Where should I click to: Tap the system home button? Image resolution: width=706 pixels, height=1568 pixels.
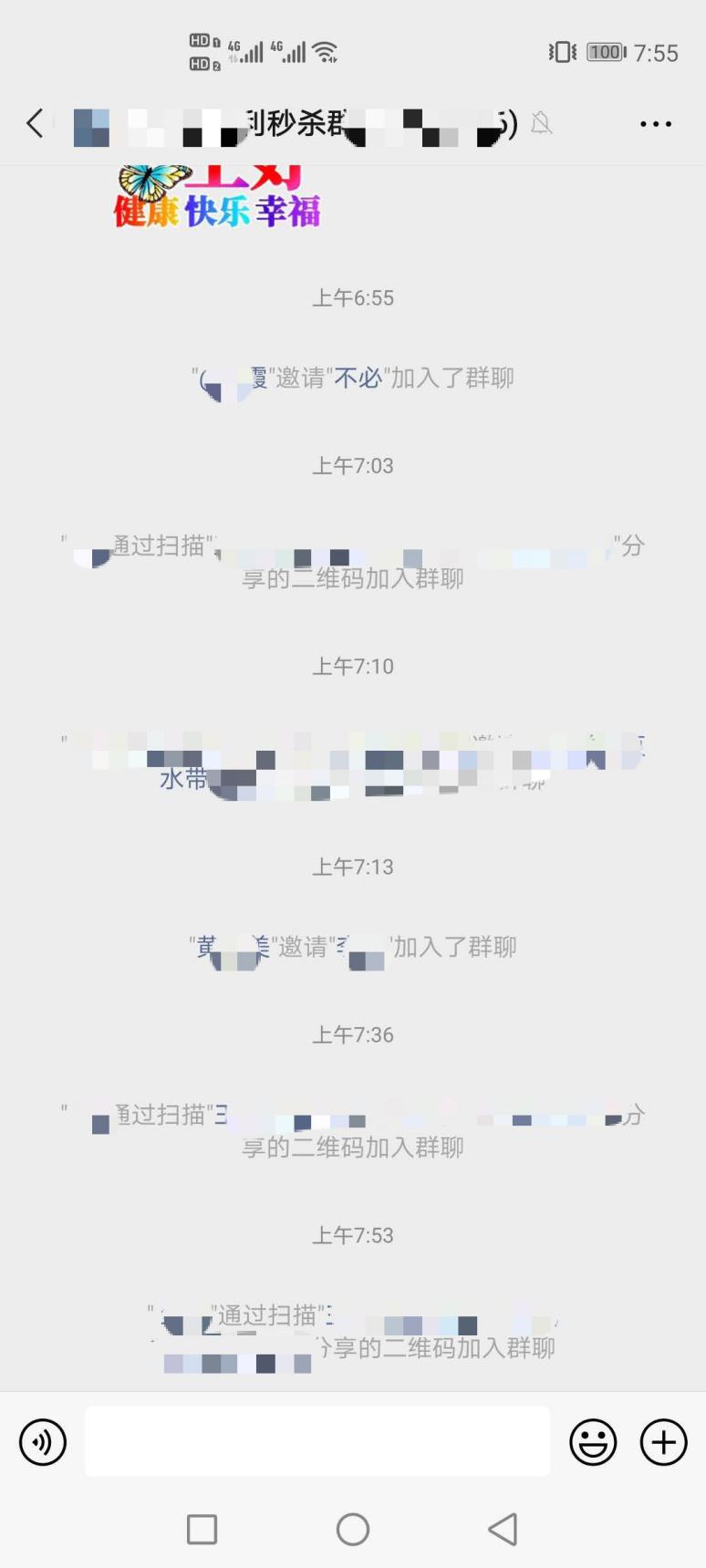click(x=353, y=1529)
